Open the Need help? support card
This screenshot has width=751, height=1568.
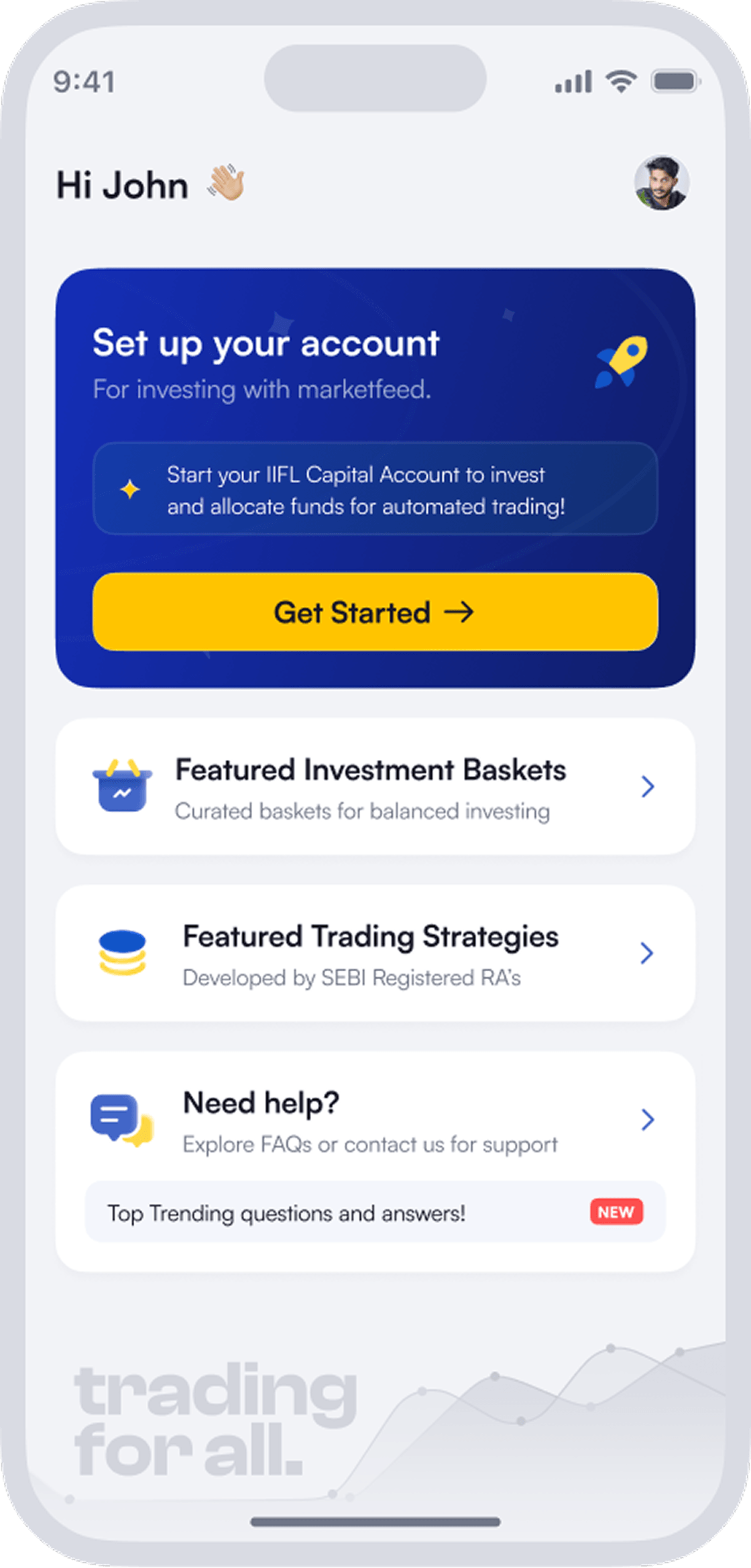coord(375,1120)
